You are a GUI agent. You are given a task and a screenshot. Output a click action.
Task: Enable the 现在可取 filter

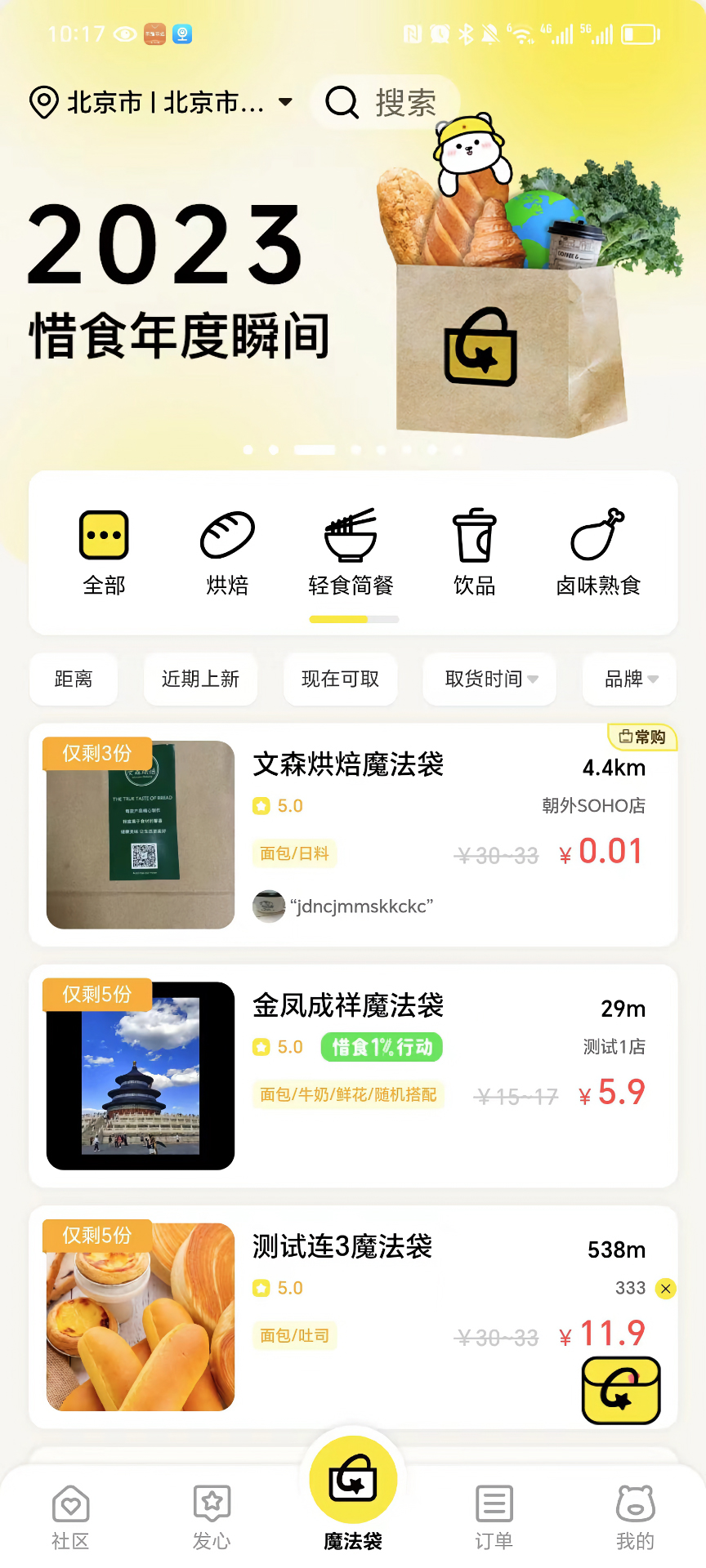340,679
